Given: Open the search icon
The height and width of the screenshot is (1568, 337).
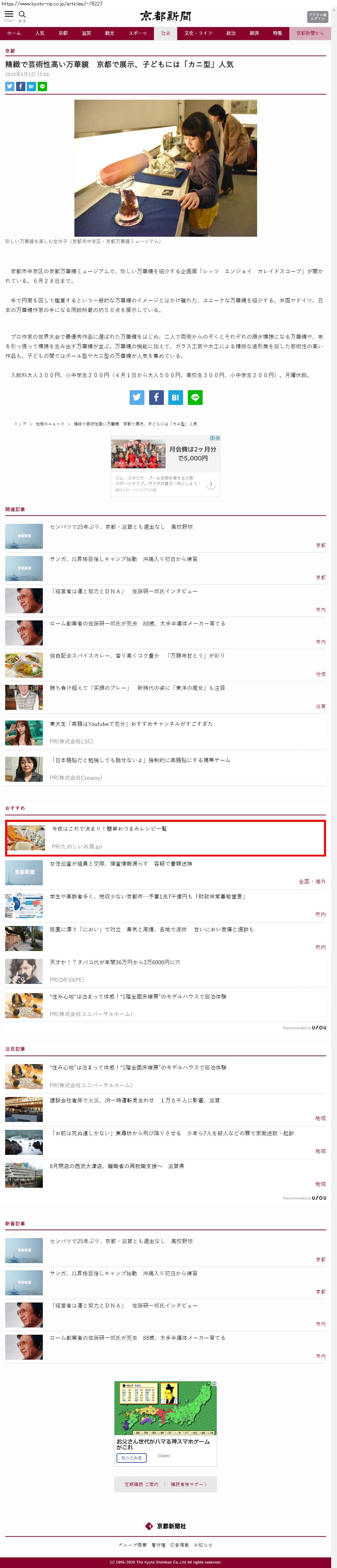Looking at the screenshot, I should click(x=23, y=15).
